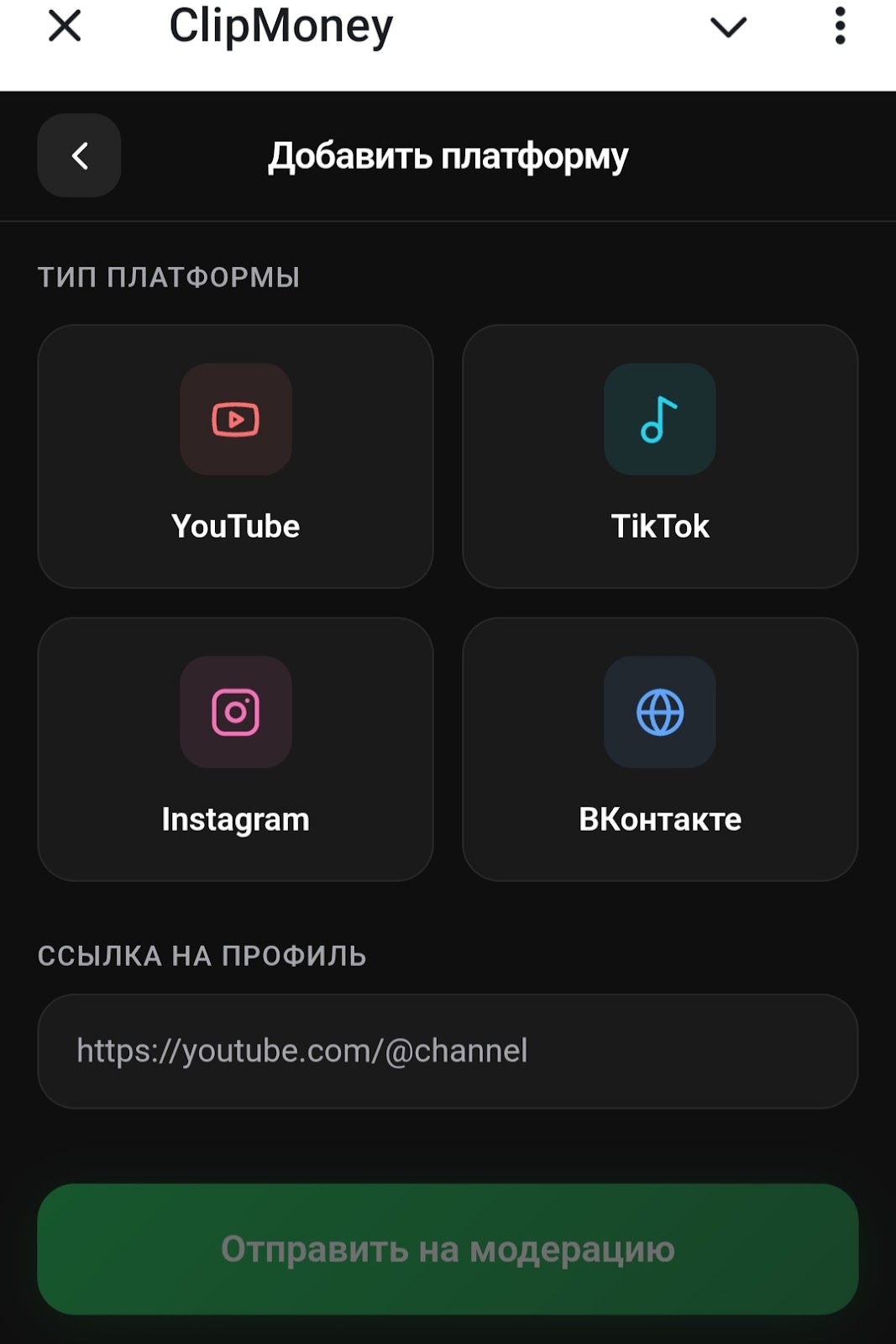The width and height of the screenshot is (896, 1344).
Task: Tap the back arrow on Добавить платформу
Action: 78,156
